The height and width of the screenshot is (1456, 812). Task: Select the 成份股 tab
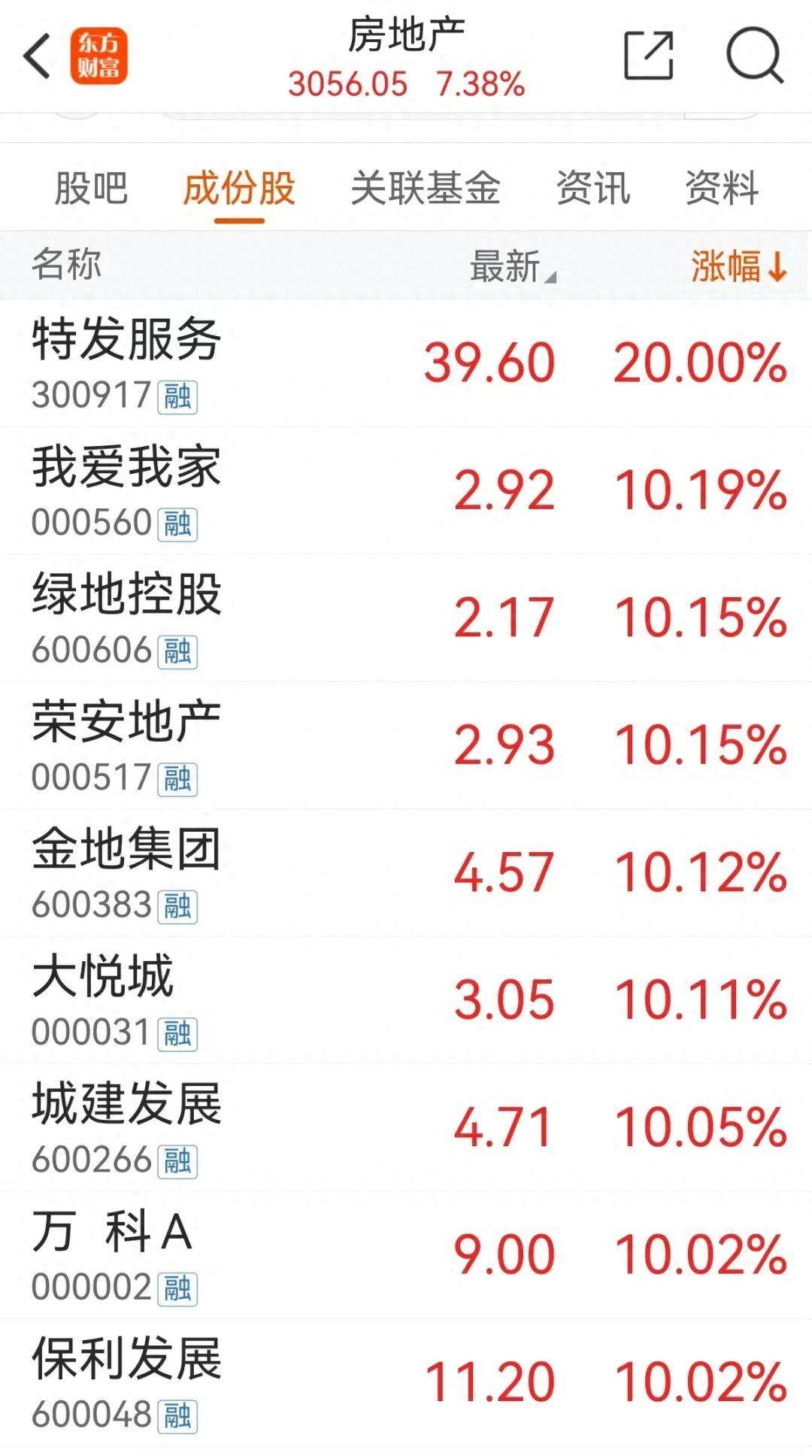239,188
